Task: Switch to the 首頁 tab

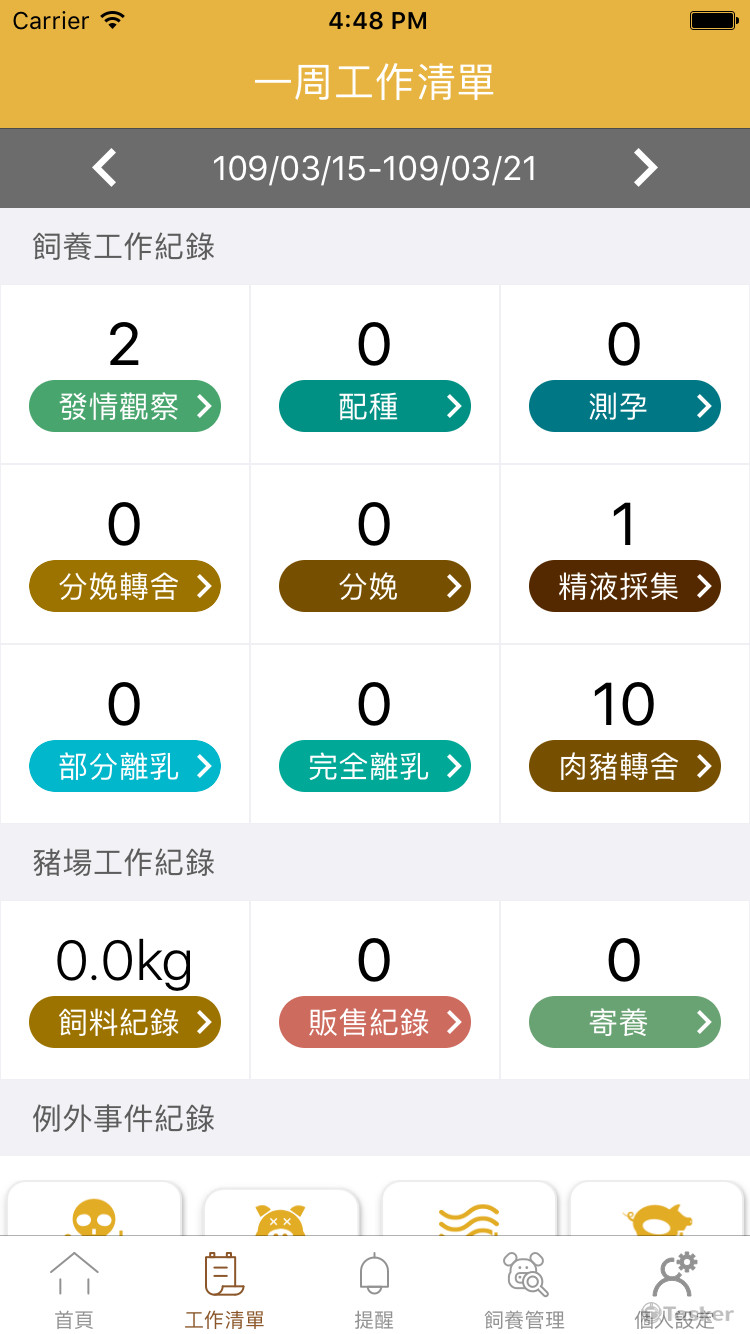Action: click(74, 1289)
